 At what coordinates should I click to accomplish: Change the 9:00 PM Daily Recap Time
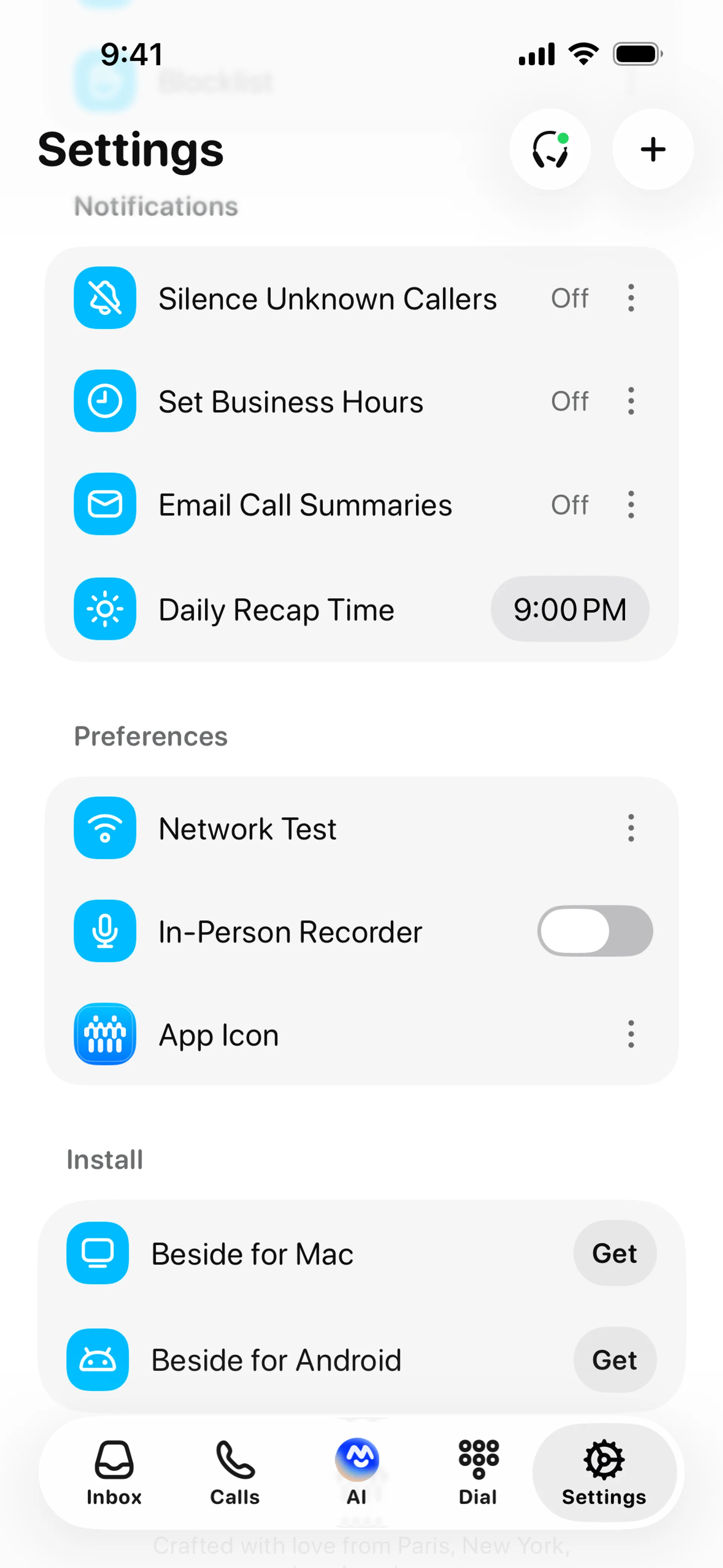click(x=569, y=609)
